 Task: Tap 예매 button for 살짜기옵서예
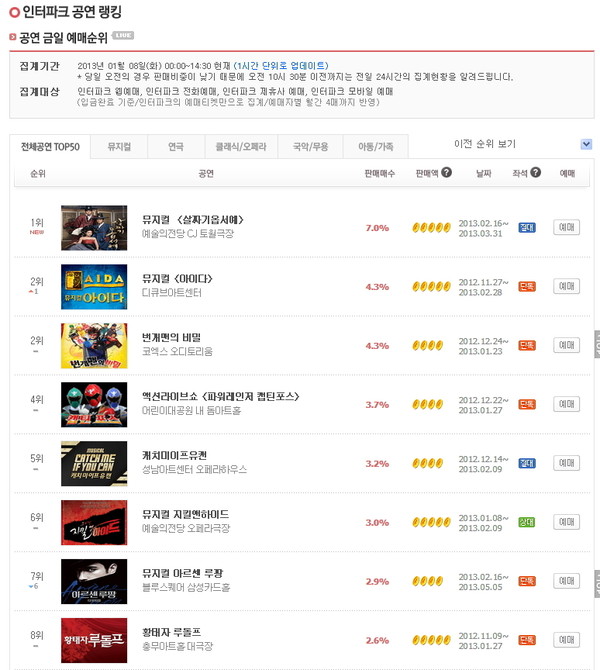click(568, 227)
